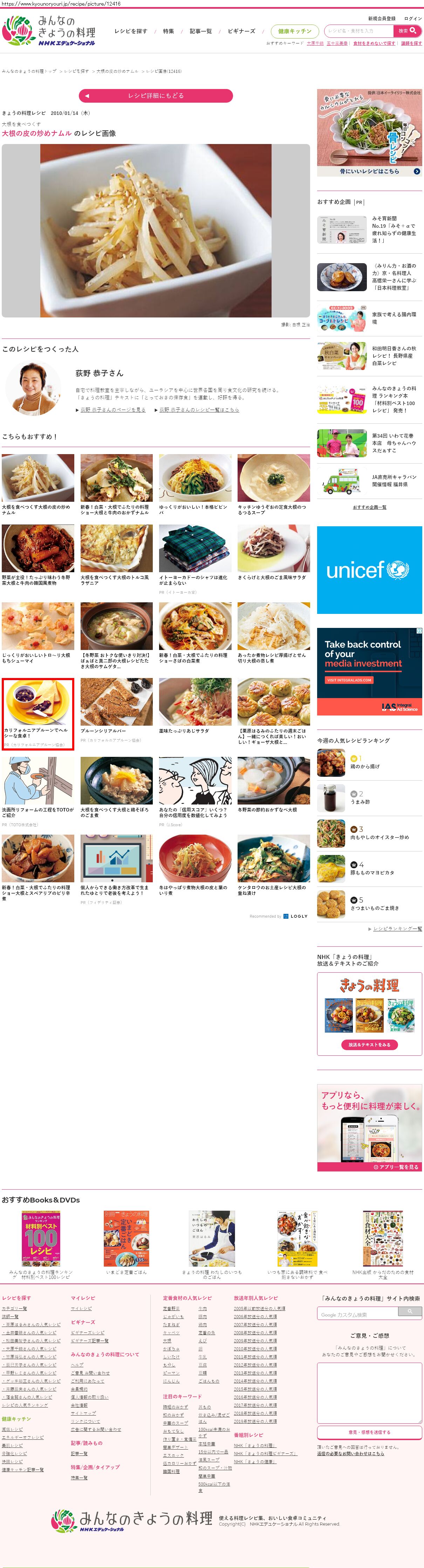Focus the recipe name search field
The width and height of the screenshot is (424, 1568).
coord(359,30)
